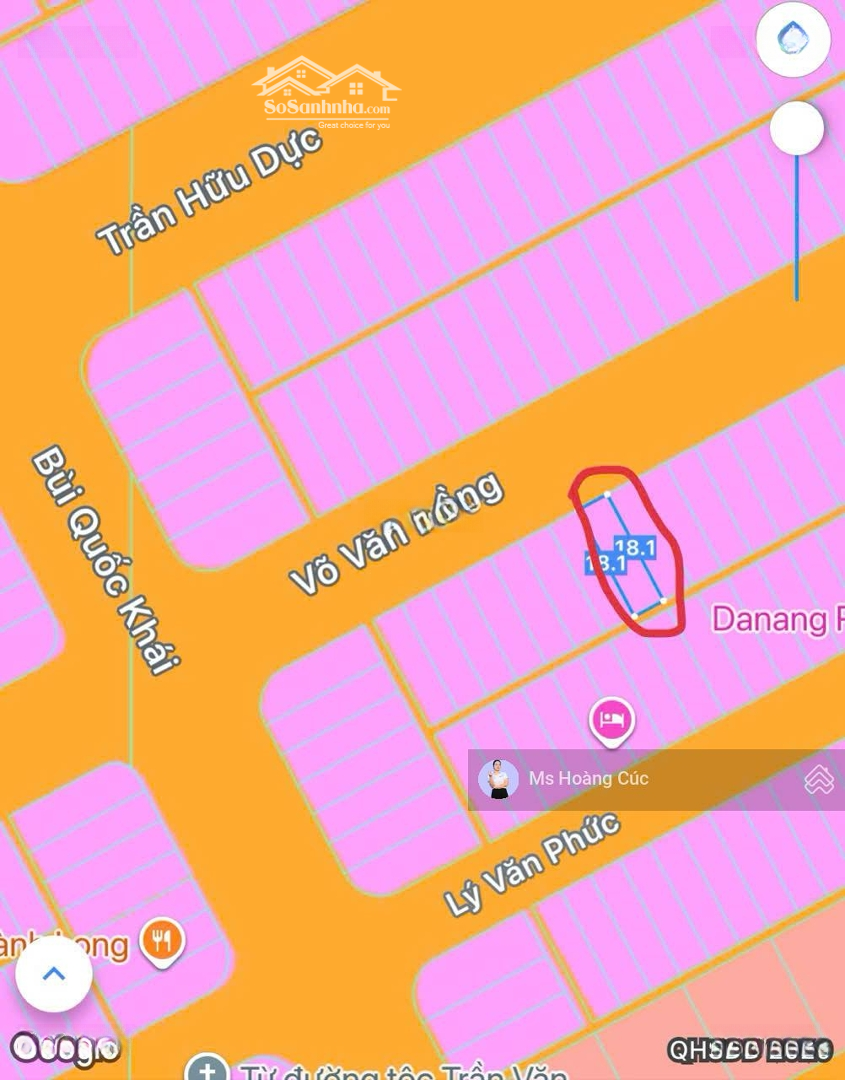Expand the panel with the up chevron

tap(54, 973)
